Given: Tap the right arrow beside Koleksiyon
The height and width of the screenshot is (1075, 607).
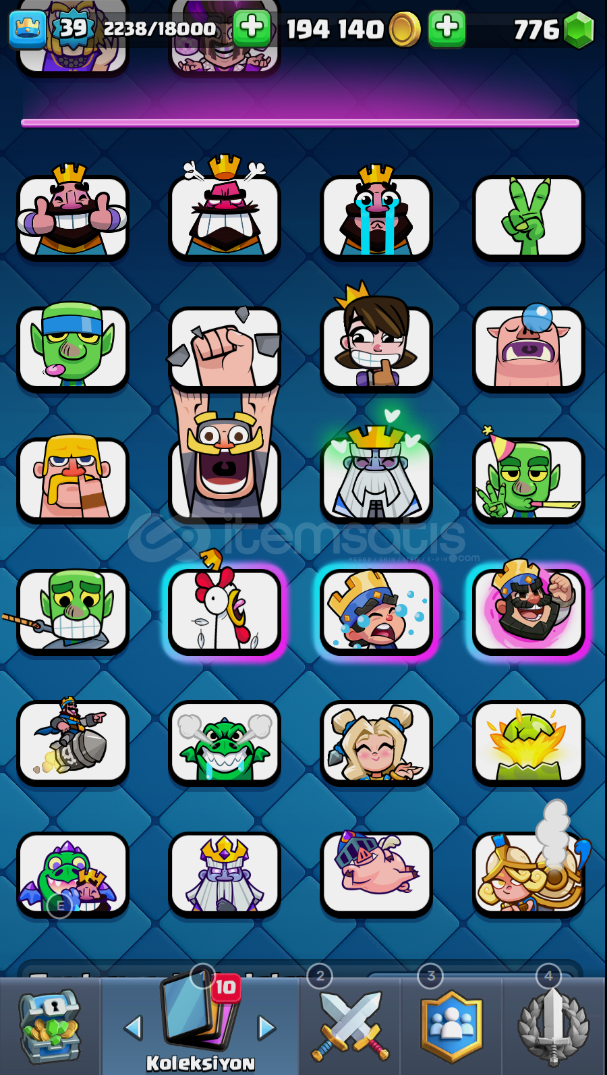Looking at the screenshot, I should (266, 1027).
